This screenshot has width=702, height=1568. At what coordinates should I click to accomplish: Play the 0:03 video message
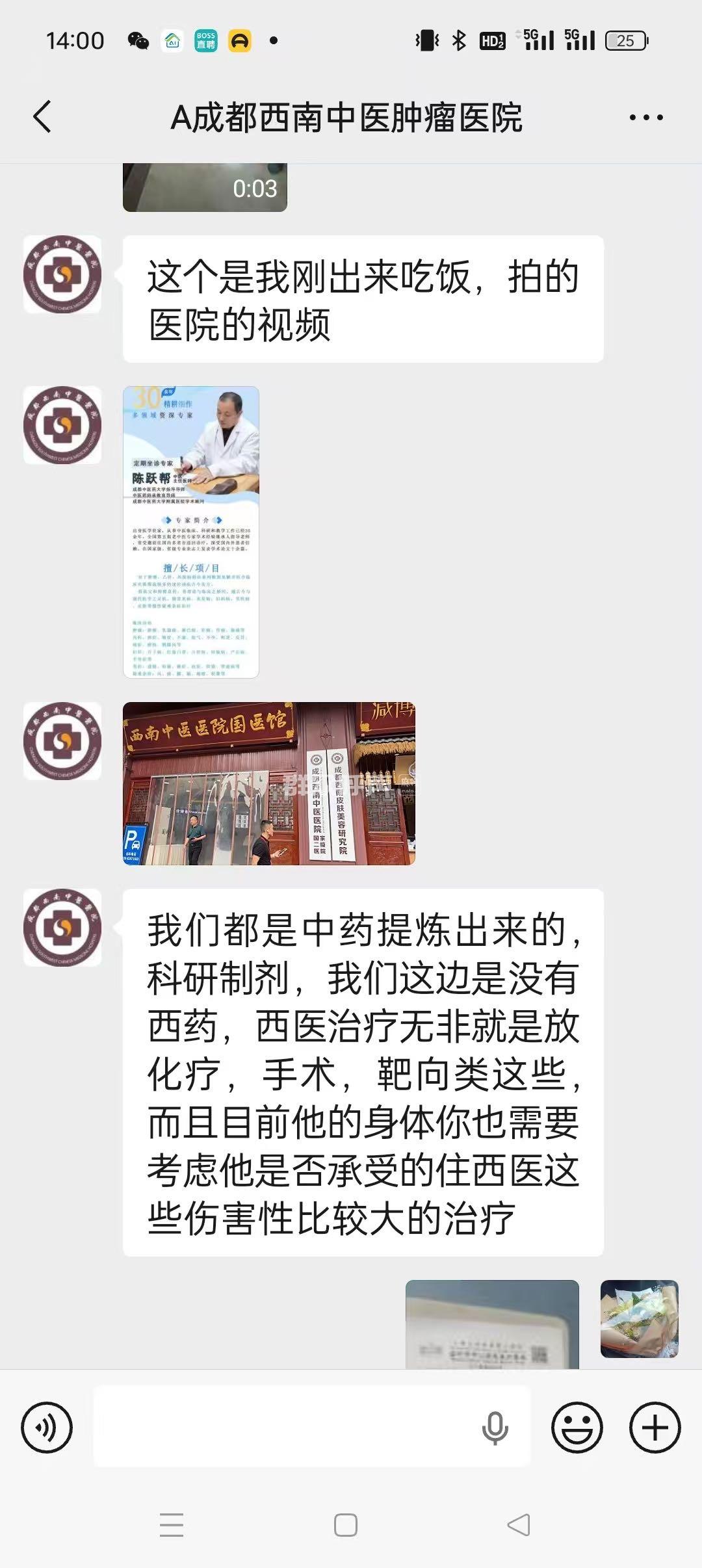click(205, 188)
